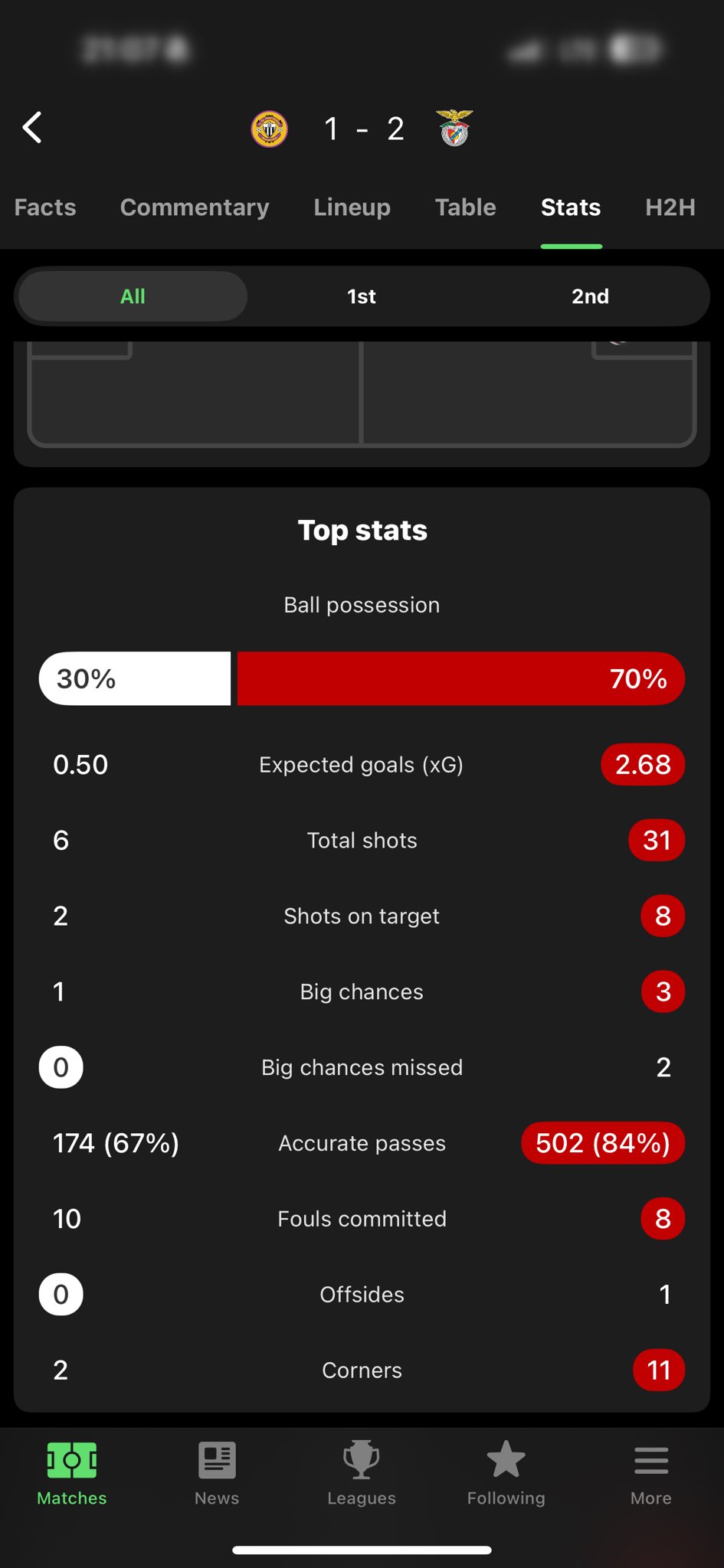Image resolution: width=724 pixels, height=1568 pixels.
Task: View the Lineup tab
Action: click(352, 207)
